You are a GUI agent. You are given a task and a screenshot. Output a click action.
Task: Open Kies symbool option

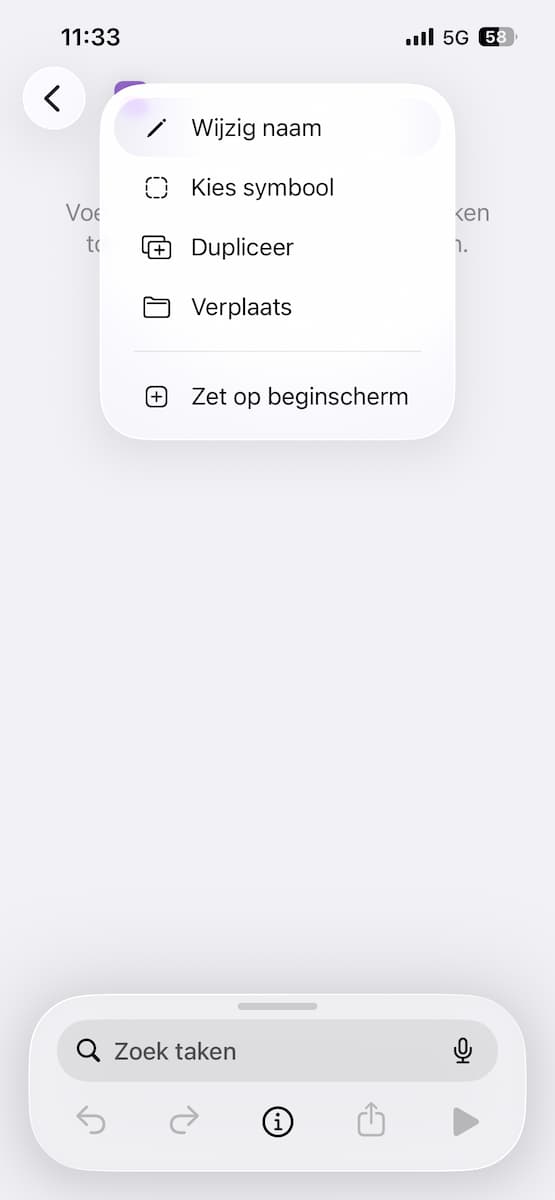[277, 188]
